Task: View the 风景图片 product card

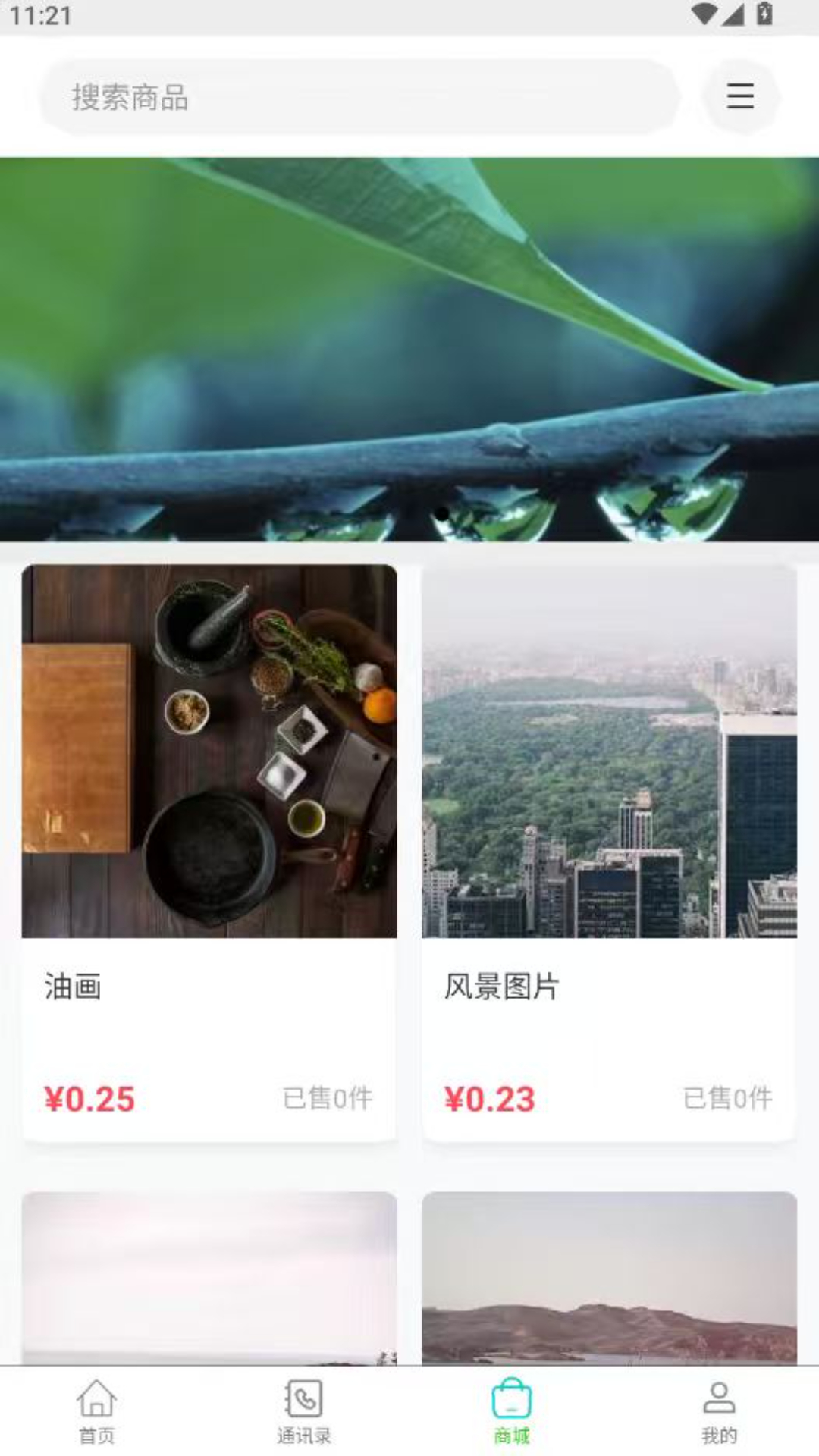Action: [609, 852]
